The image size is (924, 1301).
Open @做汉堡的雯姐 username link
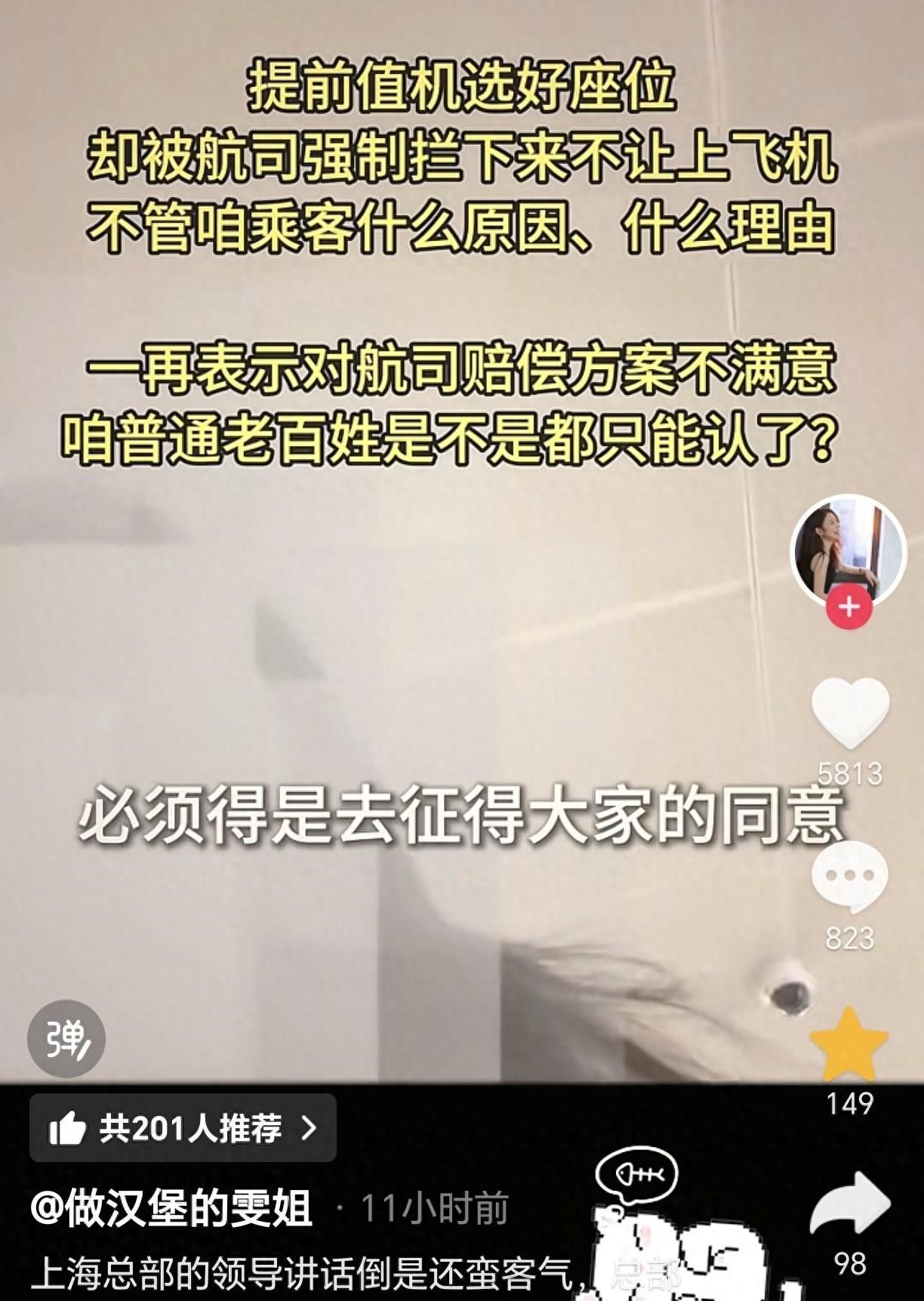171,1209
